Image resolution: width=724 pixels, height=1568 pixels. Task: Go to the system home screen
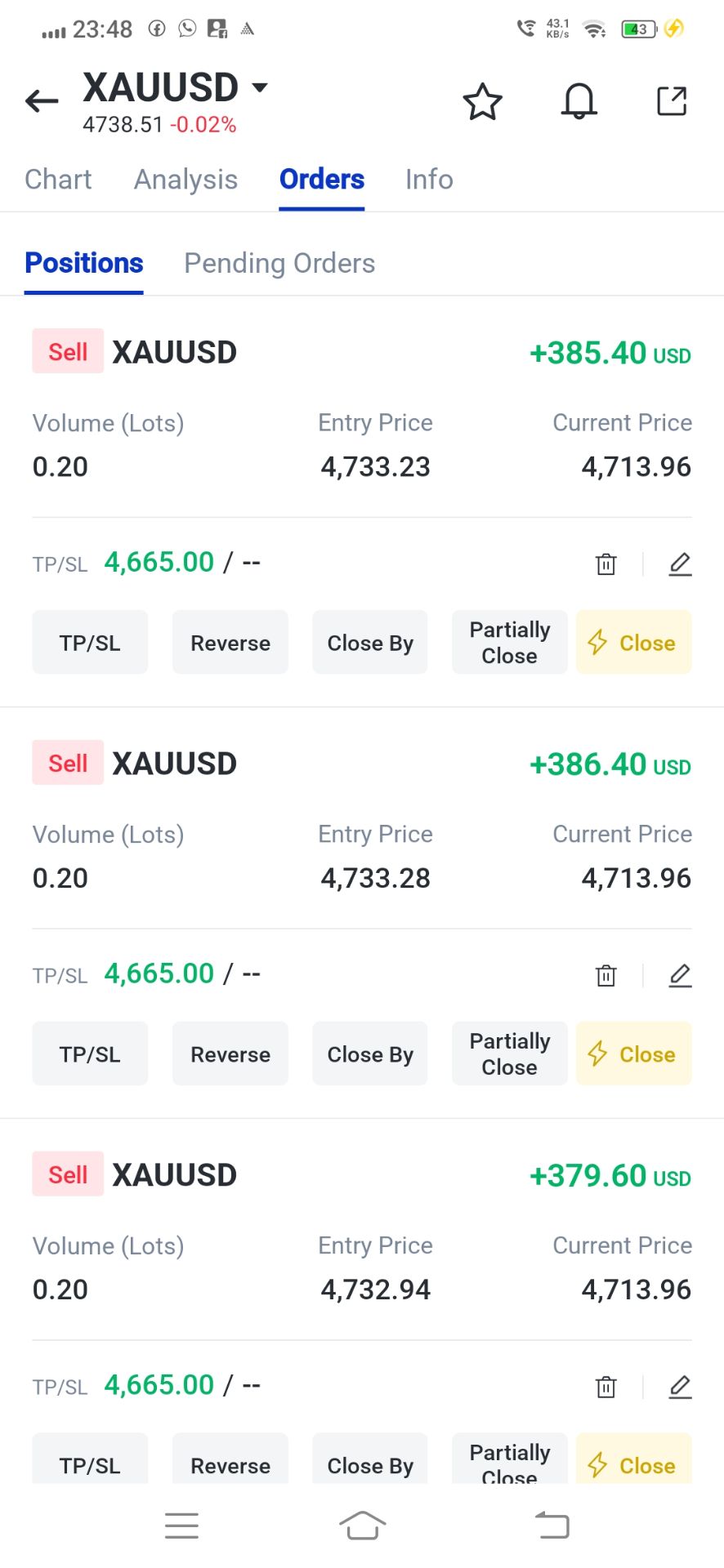point(362,1525)
